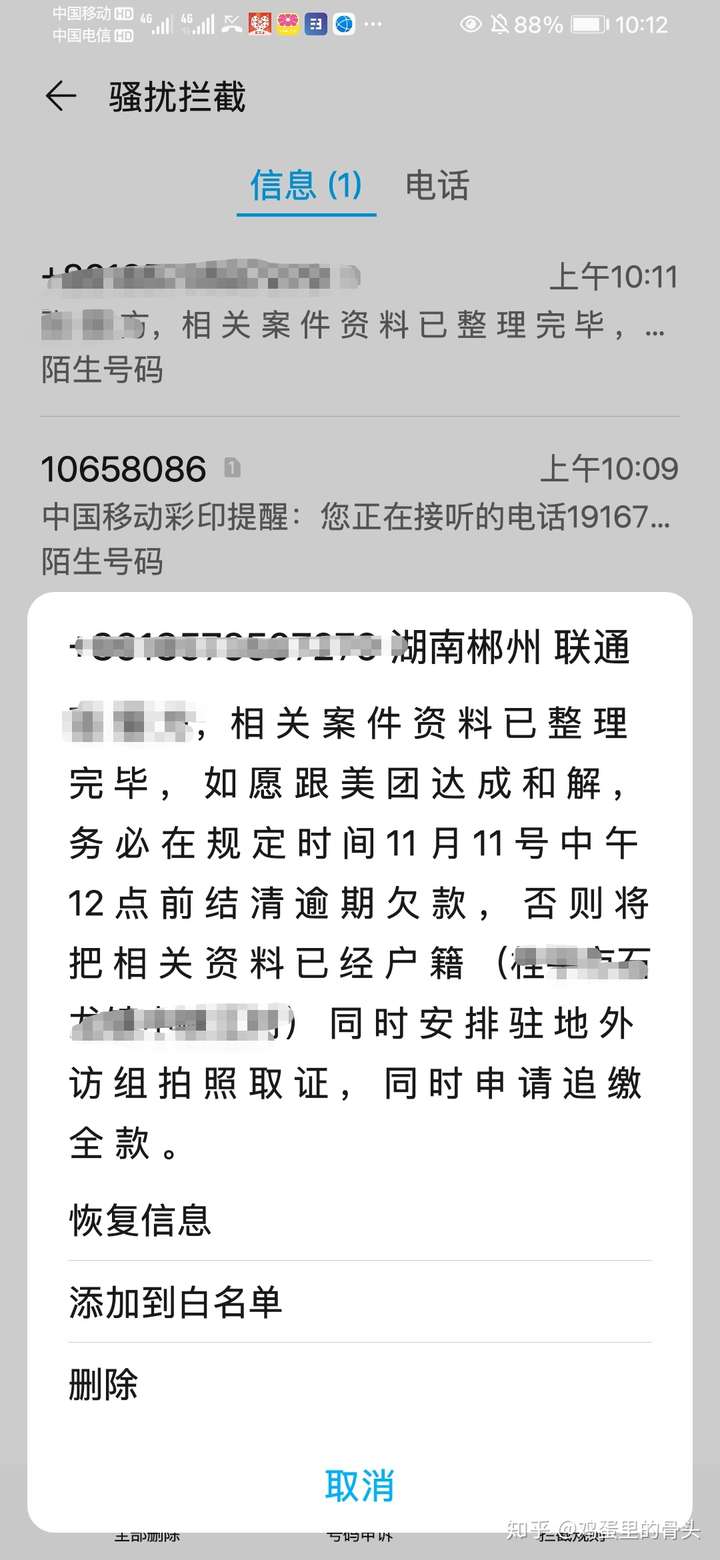Tap the eye comfort icon in status bar

click(x=471, y=23)
